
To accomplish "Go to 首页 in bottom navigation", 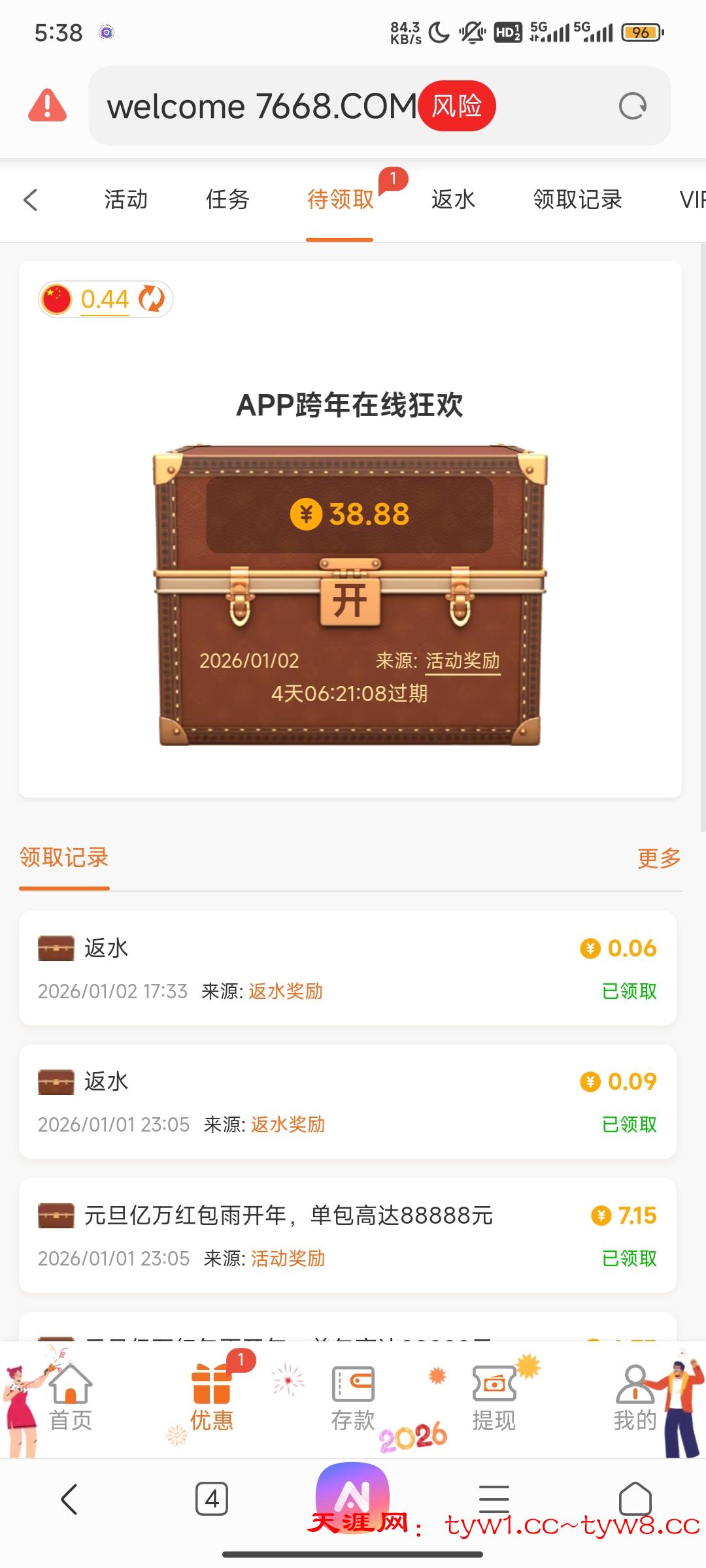I will click(71, 1397).
